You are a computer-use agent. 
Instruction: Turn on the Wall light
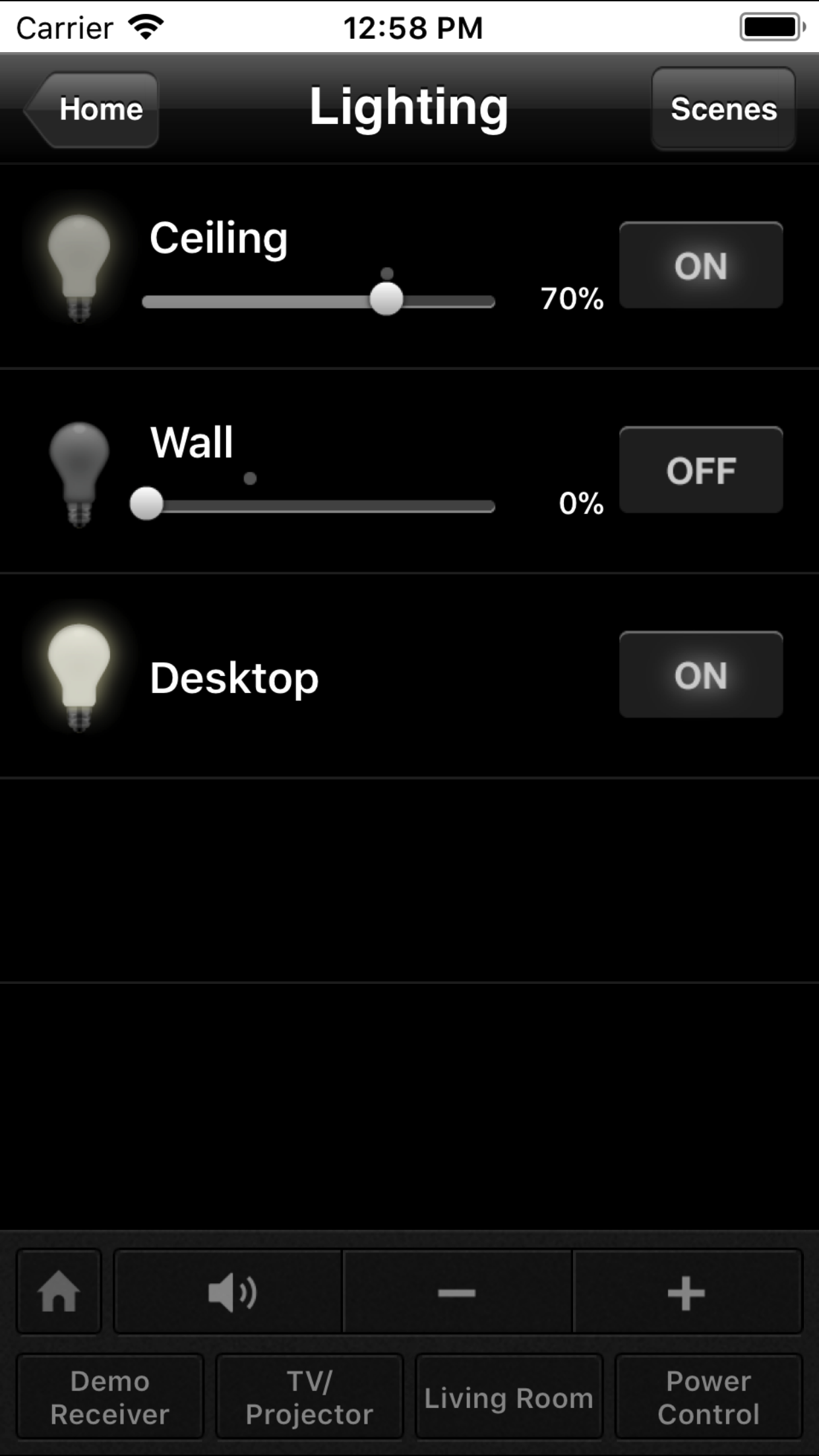pyautogui.click(x=700, y=470)
